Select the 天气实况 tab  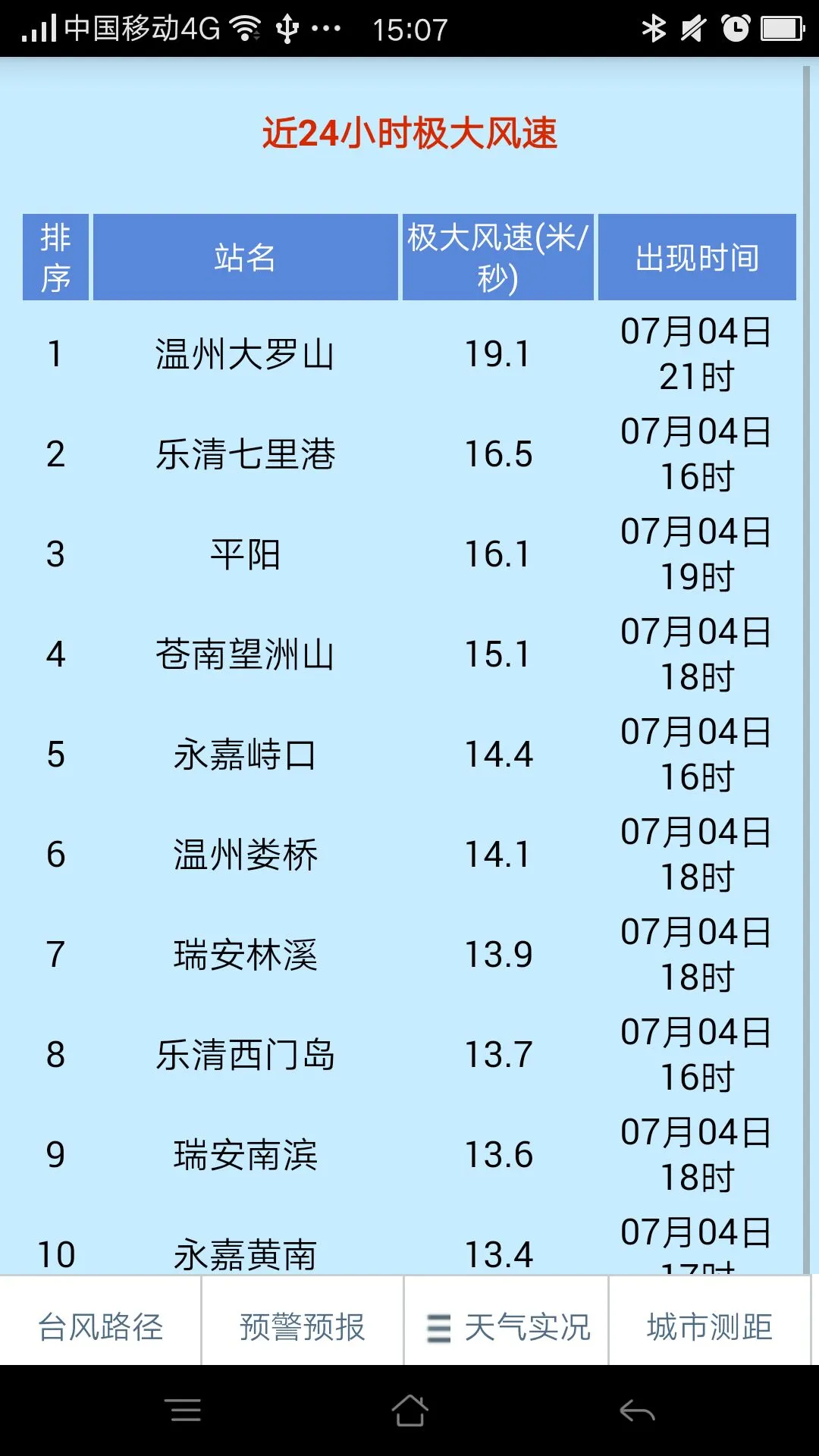[x=507, y=1327]
